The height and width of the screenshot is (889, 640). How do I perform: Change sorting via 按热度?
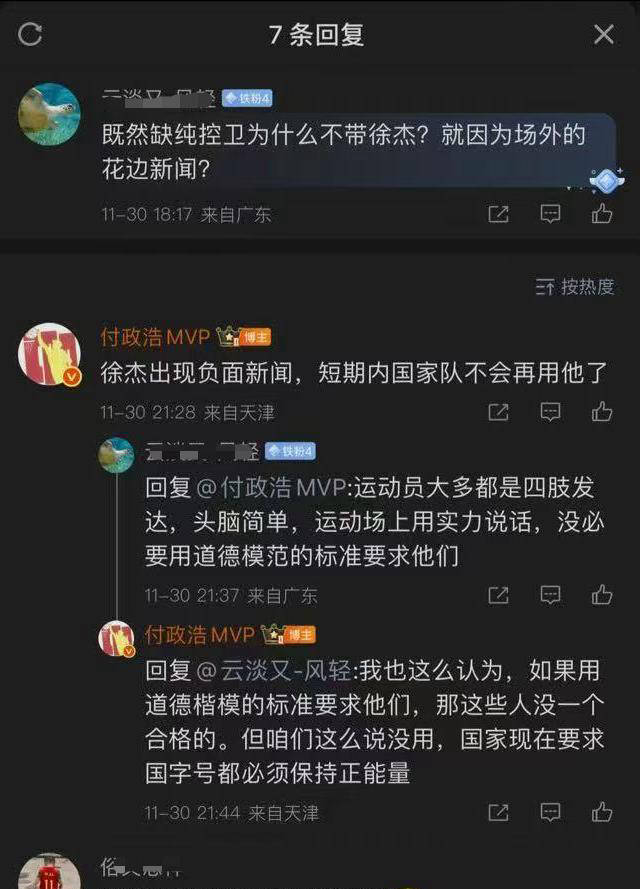click(575, 287)
